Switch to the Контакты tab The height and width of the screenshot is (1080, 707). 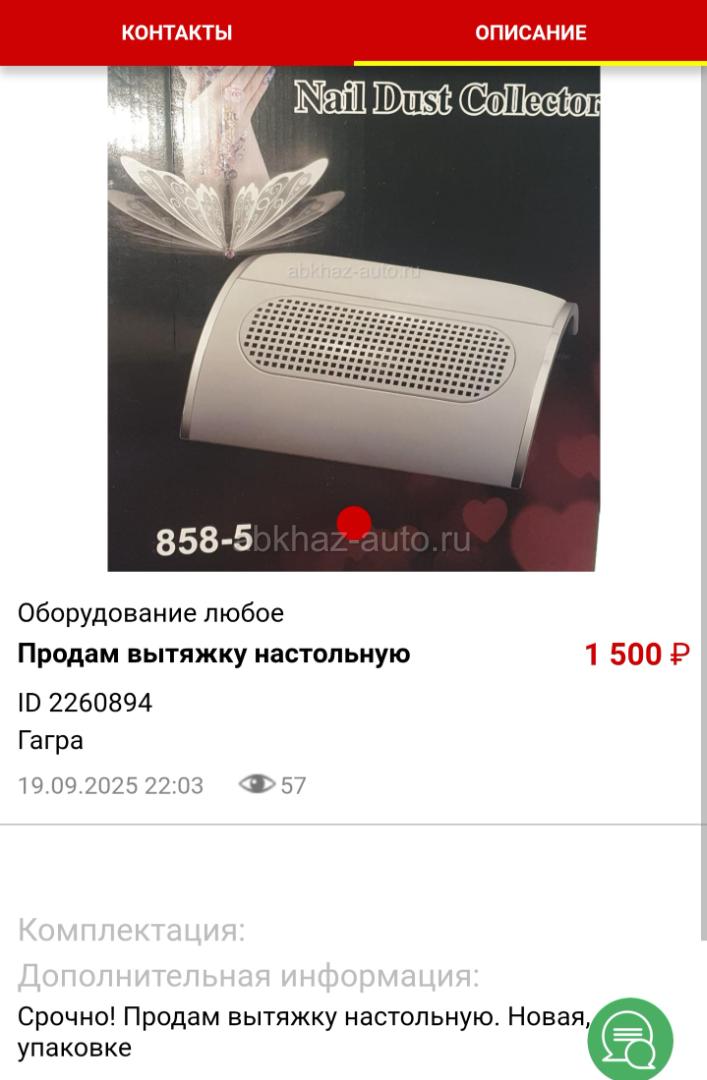click(x=176, y=33)
